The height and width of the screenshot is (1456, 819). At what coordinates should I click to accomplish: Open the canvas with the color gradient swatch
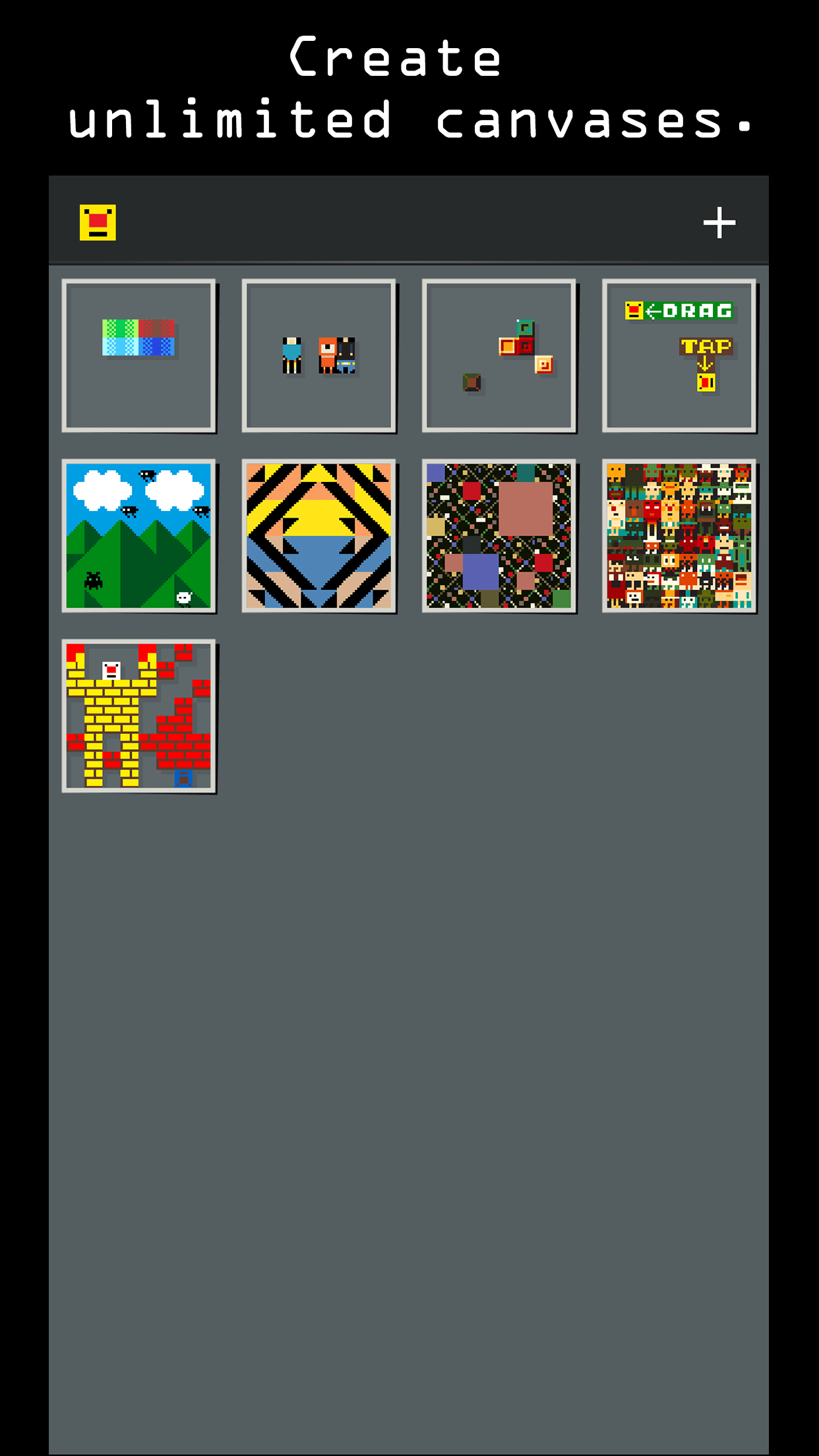click(139, 356)
